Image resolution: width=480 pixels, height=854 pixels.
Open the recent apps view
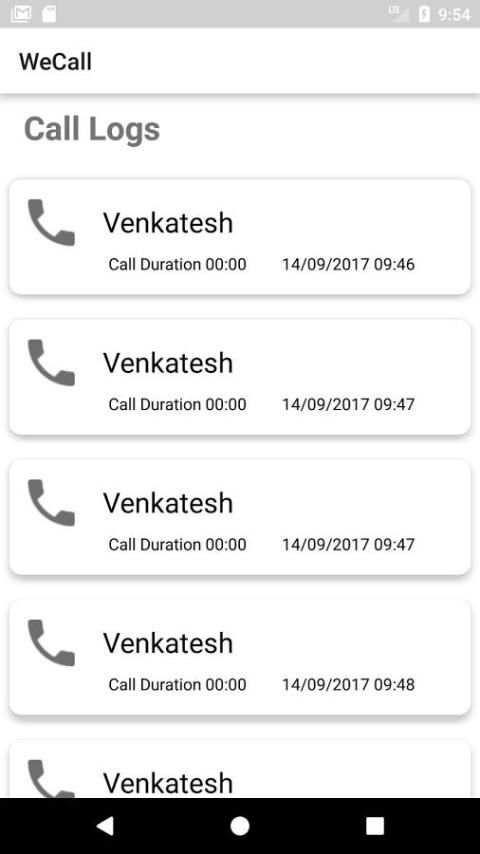375,826
